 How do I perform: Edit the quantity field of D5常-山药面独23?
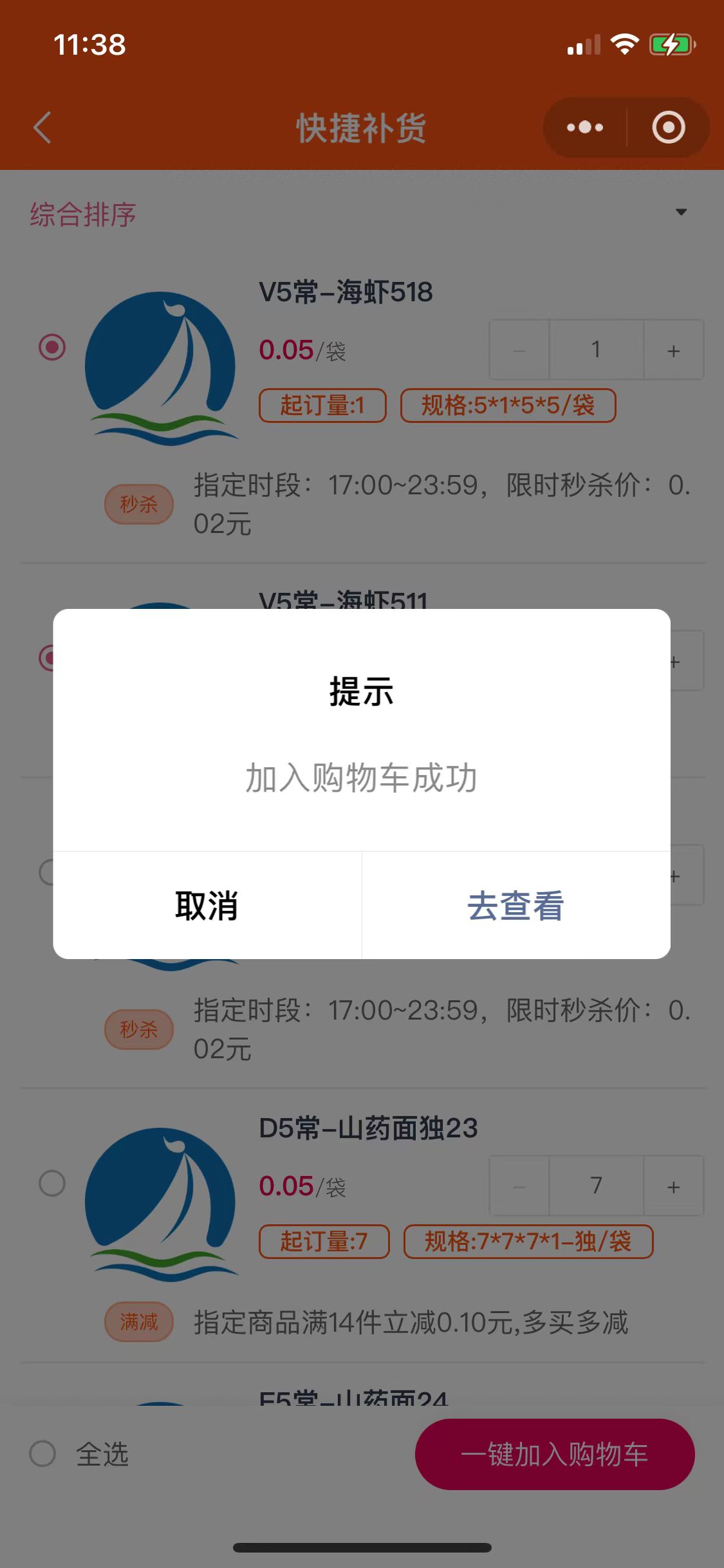tap(596, 1186)
